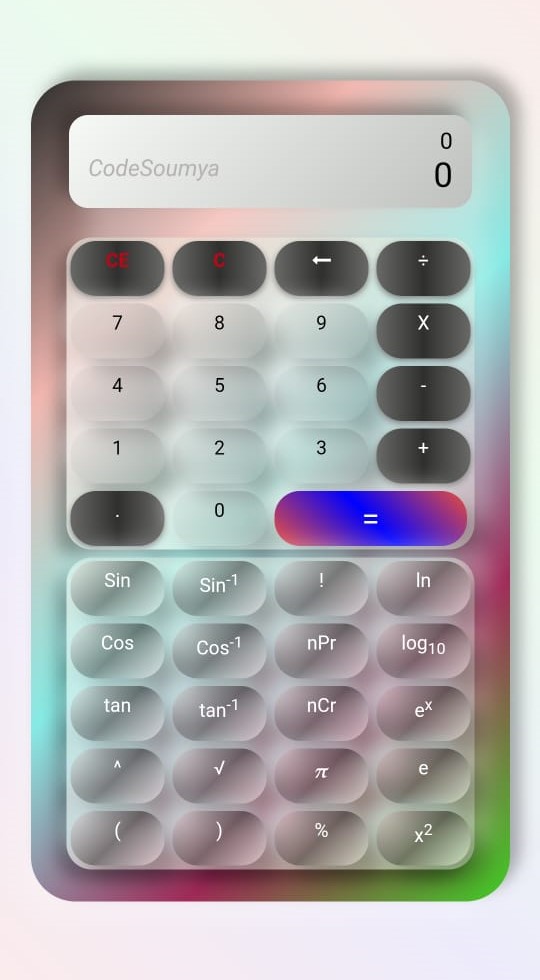Apply the percent key

(321, 838)
